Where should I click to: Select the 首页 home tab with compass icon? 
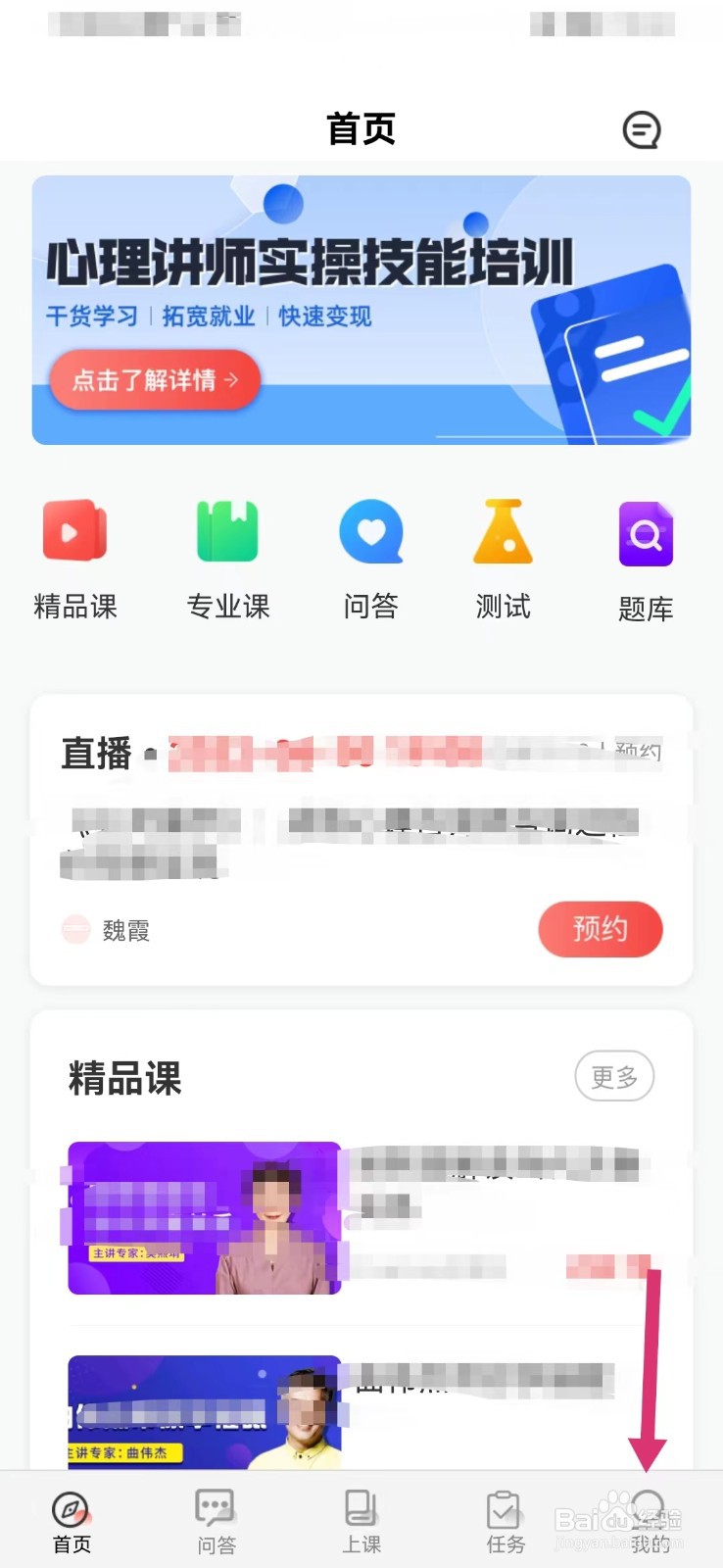72,1514
